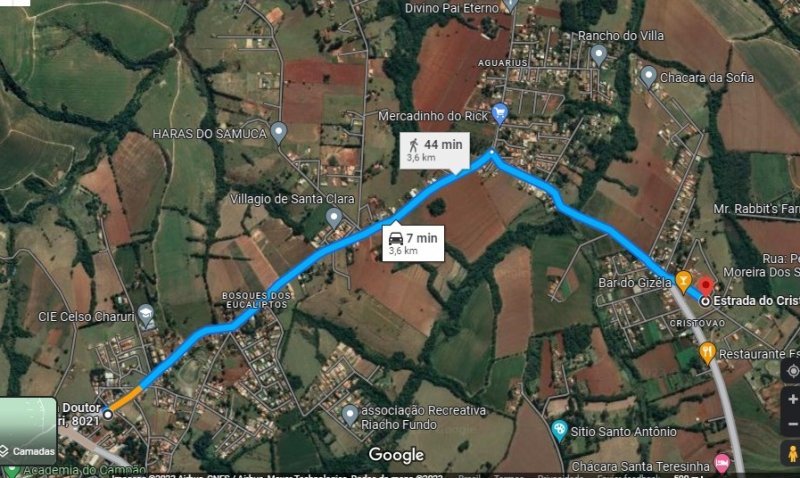Open the Associação Recreativa Riacho Fundo marker

[x=349, y=415]
